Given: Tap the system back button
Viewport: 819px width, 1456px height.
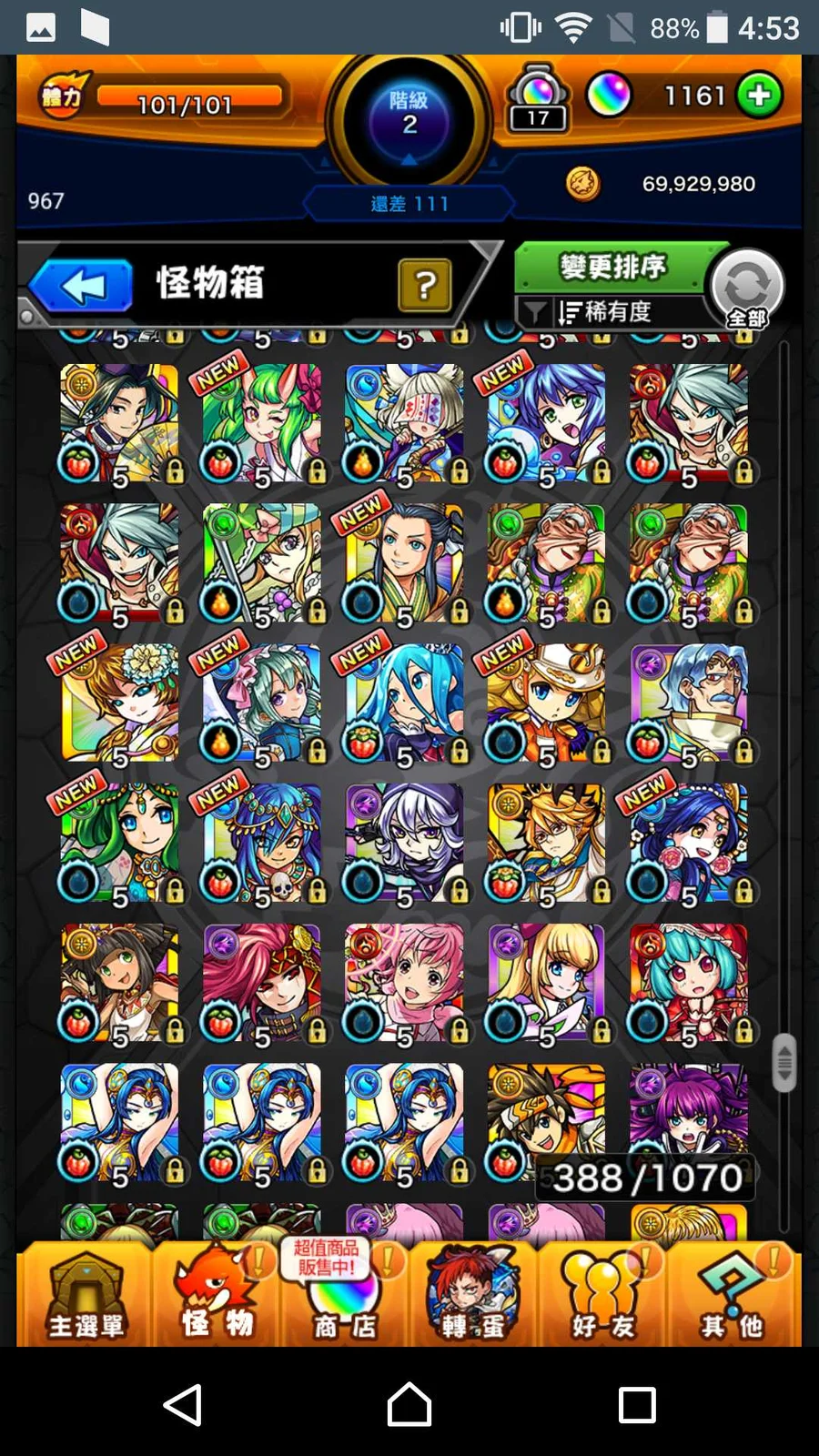Looking at the screenshot, I should coord(183,1404).
